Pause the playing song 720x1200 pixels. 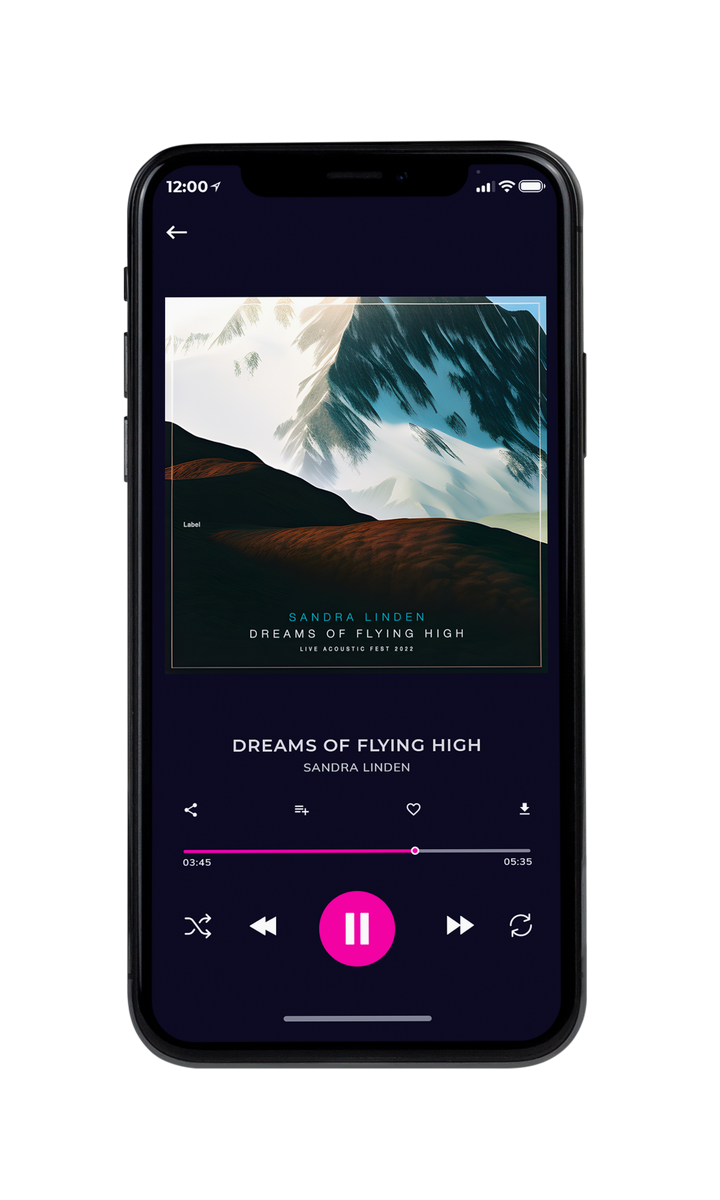point(357,929)
